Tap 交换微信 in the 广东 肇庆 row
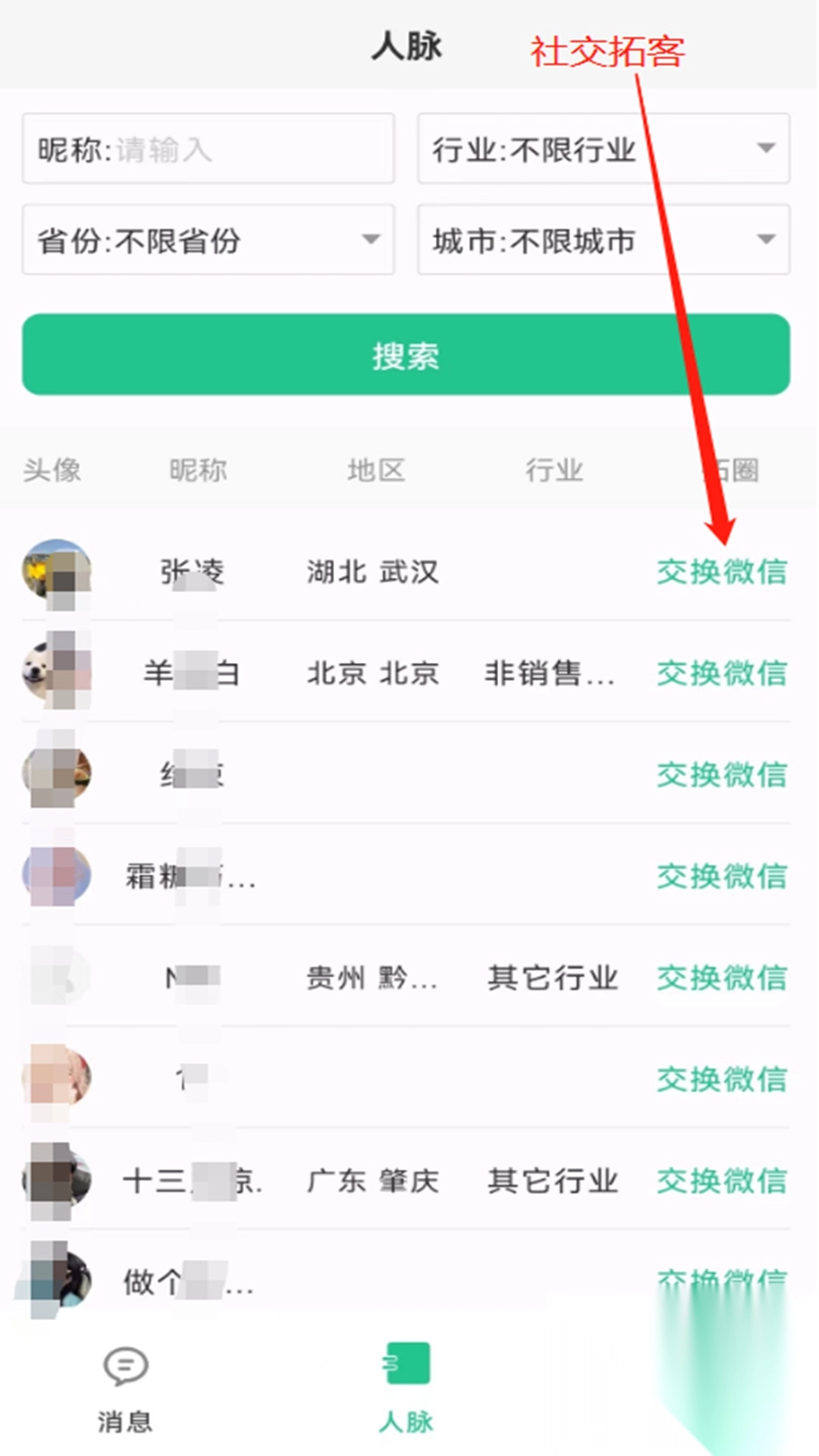 coord(721,1181)
